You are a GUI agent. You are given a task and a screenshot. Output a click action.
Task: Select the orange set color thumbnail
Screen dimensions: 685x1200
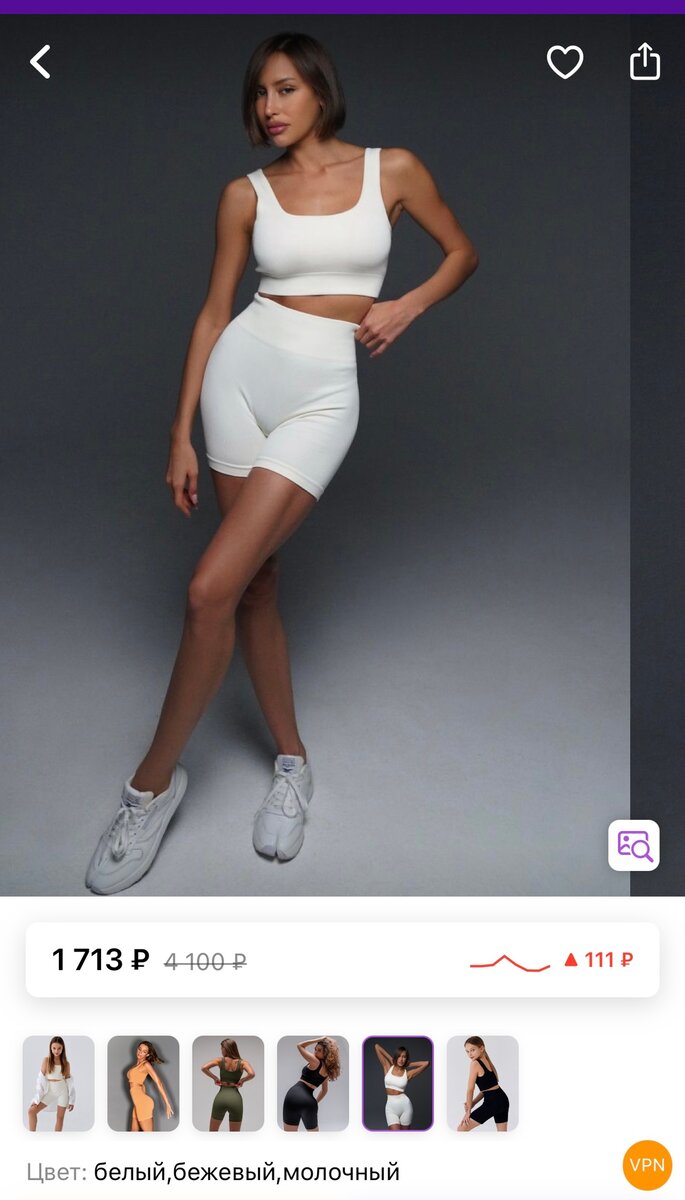pyautogui.click(x=143, y=1084)
